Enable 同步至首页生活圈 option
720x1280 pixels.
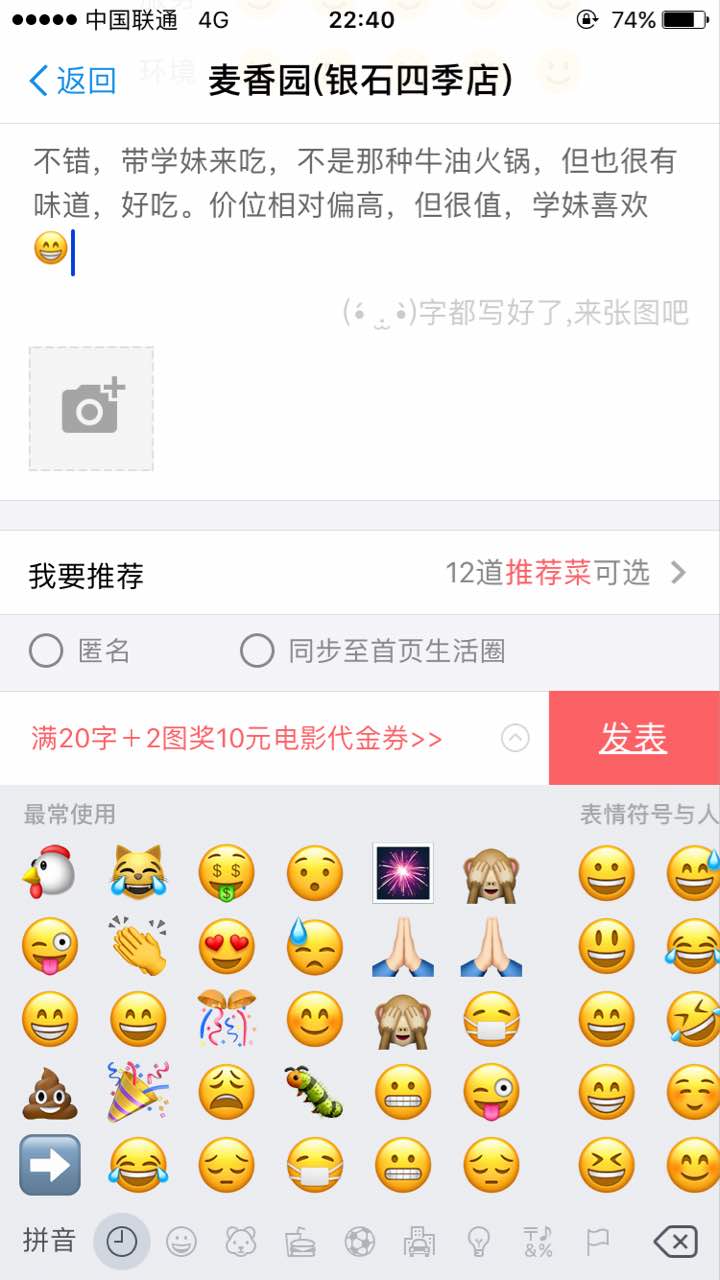[257, 651]
